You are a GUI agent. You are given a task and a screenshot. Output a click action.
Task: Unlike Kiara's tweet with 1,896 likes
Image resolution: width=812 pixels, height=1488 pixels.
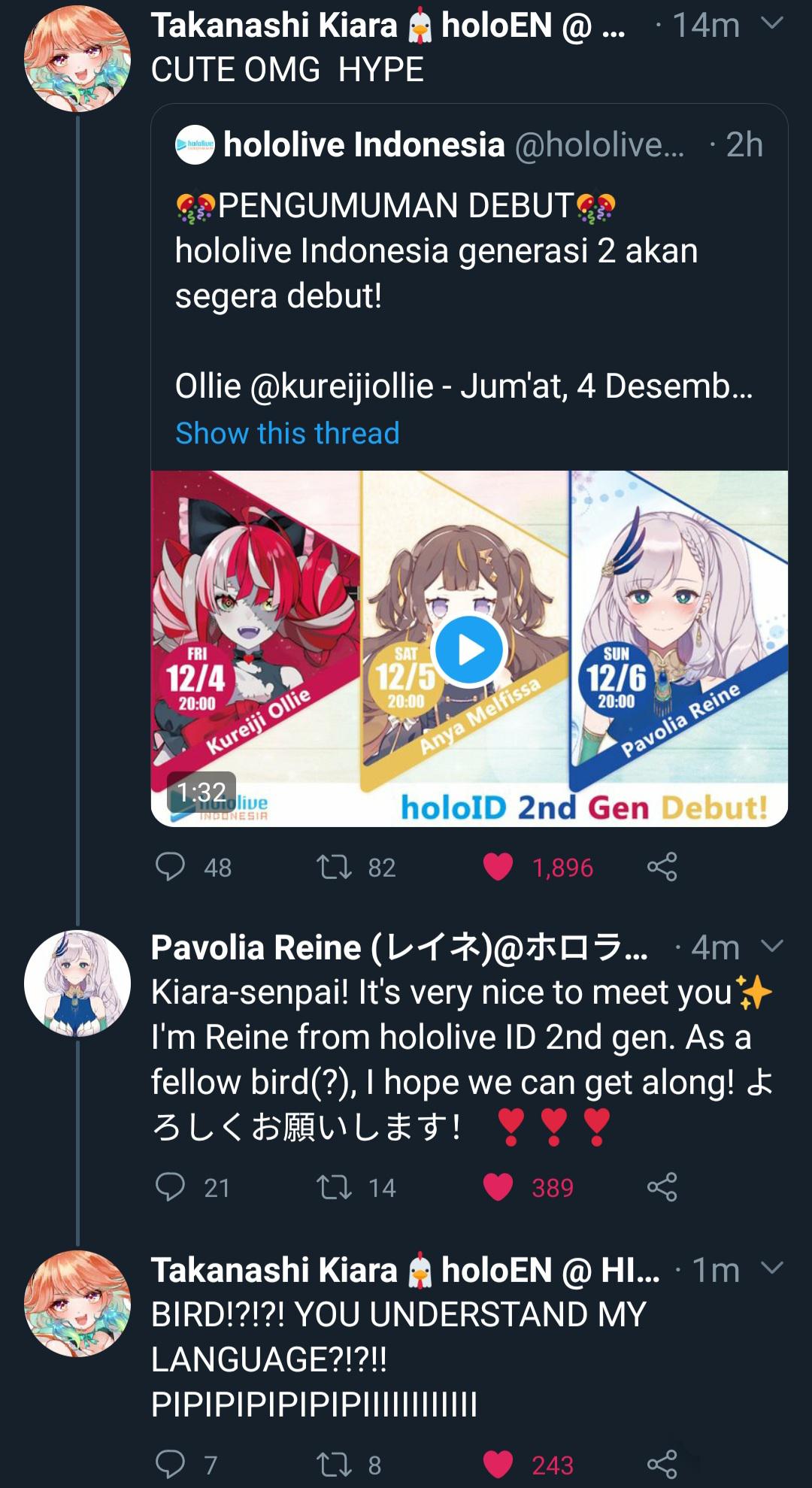click(498, 867)
